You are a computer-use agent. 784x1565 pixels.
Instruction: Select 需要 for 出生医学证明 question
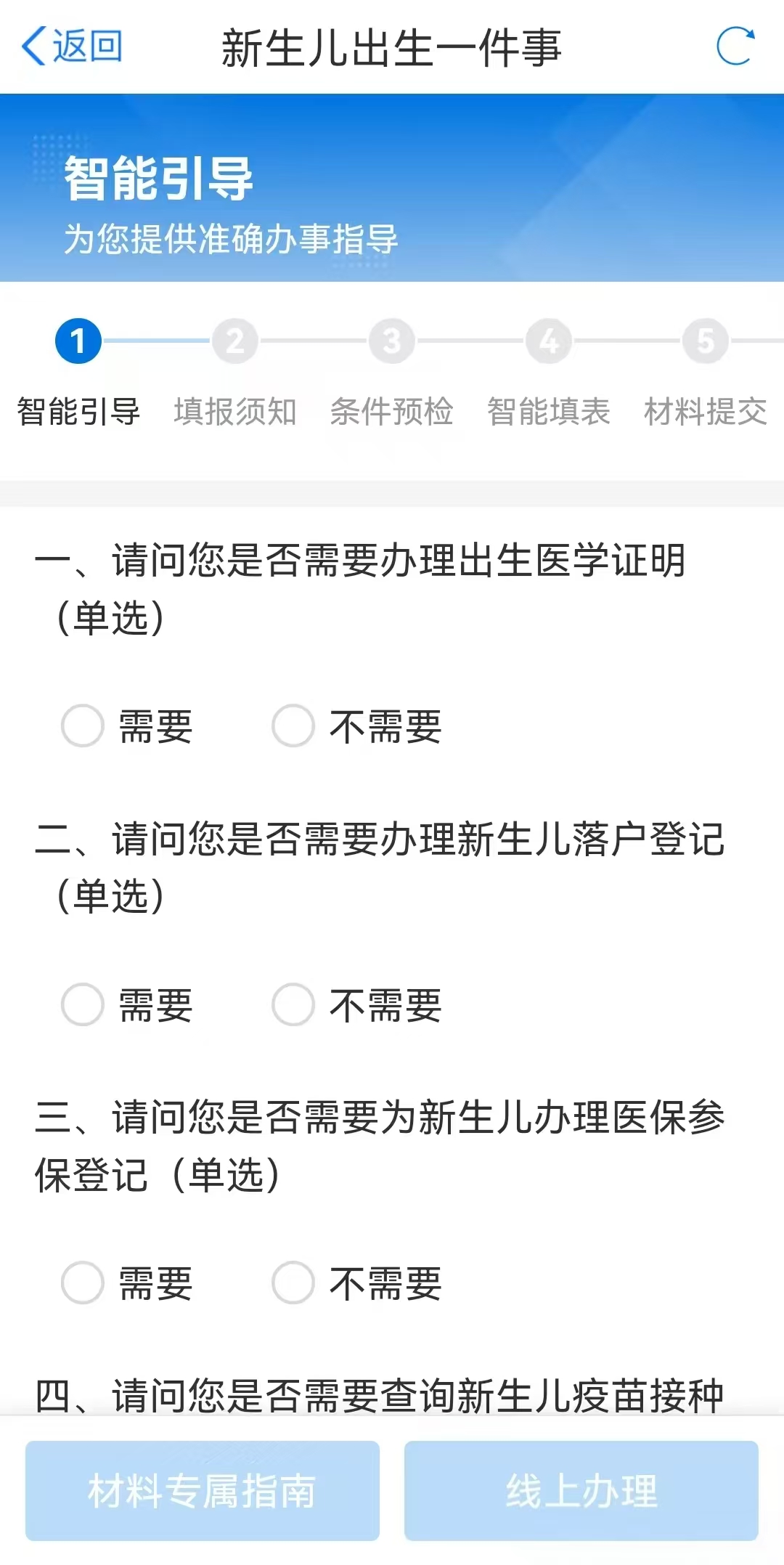[x=83, y=725]
